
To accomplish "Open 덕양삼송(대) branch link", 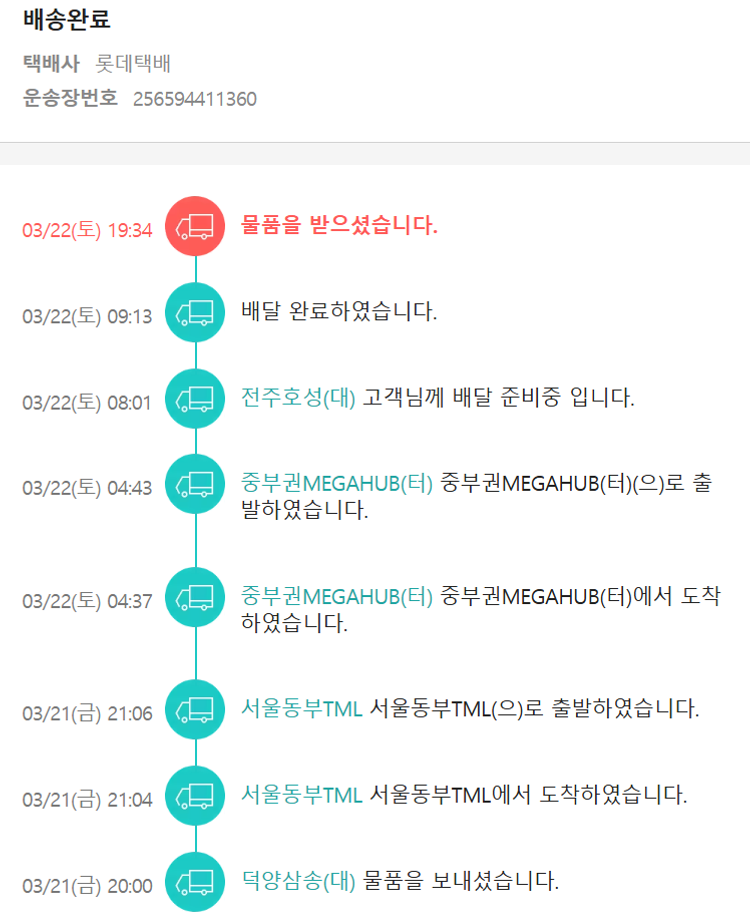I will [x=298, y=881].
